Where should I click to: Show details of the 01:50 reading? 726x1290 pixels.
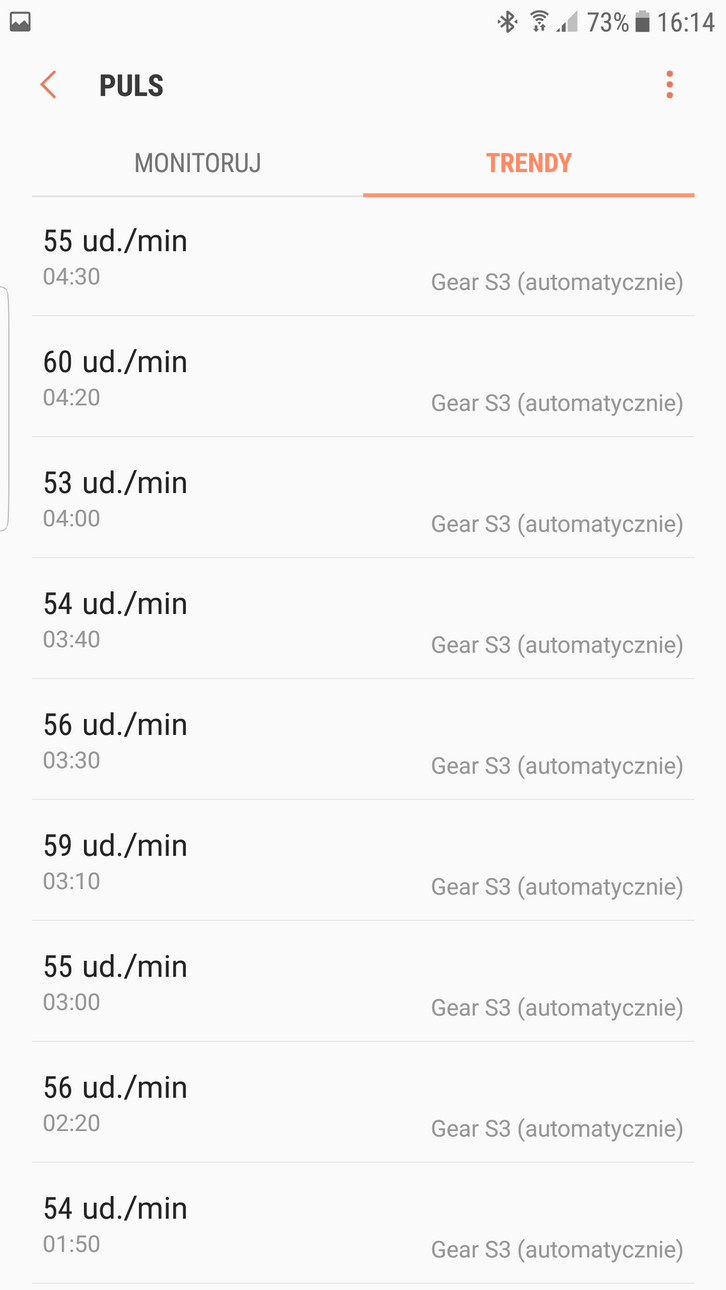pyautogui.click(x=363, y=1225)
